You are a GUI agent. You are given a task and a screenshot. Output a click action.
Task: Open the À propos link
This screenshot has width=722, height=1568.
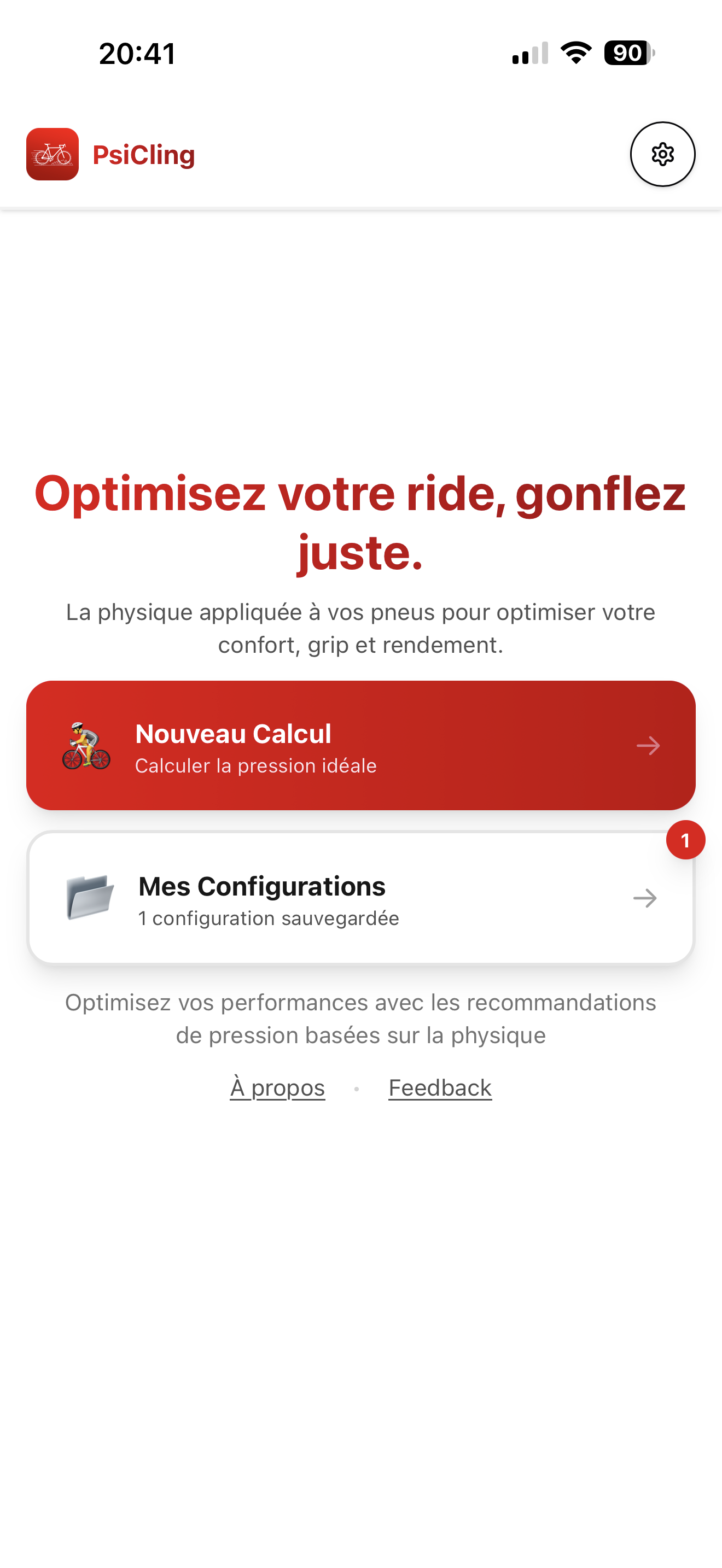click(x=278, y=1087)
